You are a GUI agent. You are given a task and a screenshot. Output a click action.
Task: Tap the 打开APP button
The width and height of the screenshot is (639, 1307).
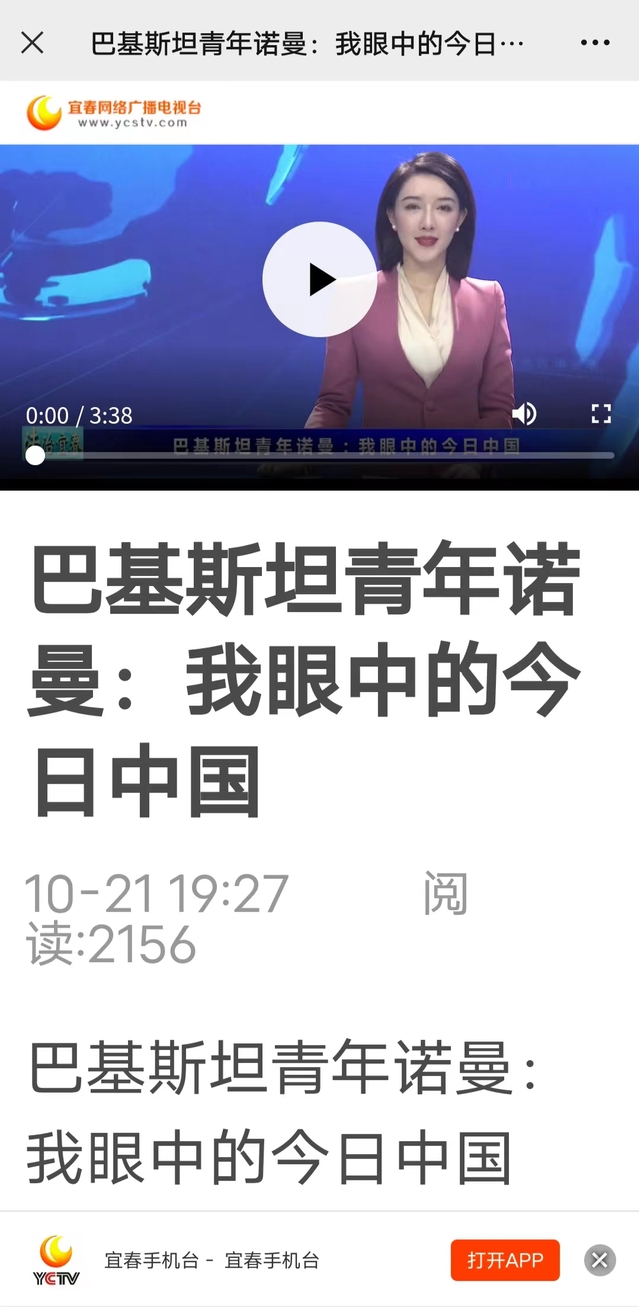(x=505, y=1260)
